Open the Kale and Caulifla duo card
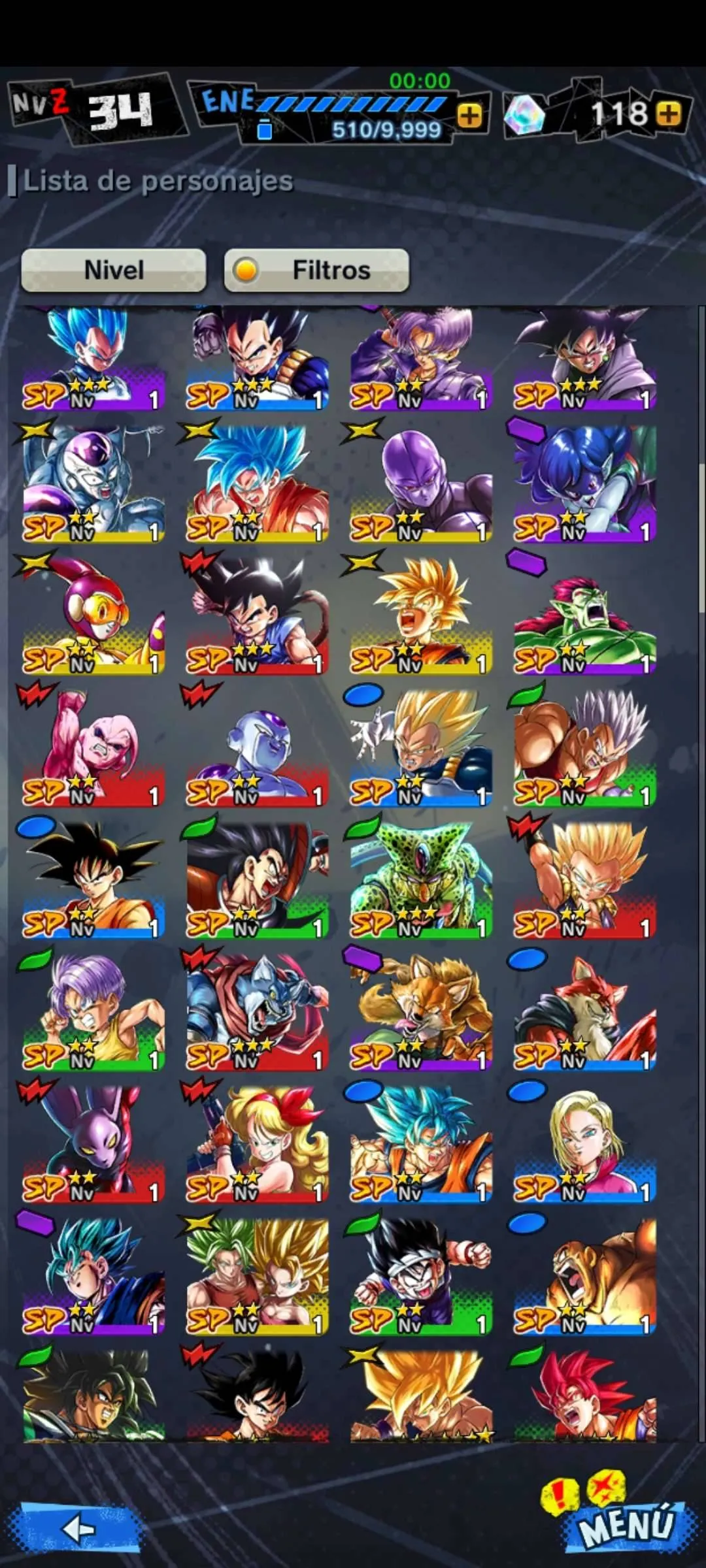 (258, 1276)
